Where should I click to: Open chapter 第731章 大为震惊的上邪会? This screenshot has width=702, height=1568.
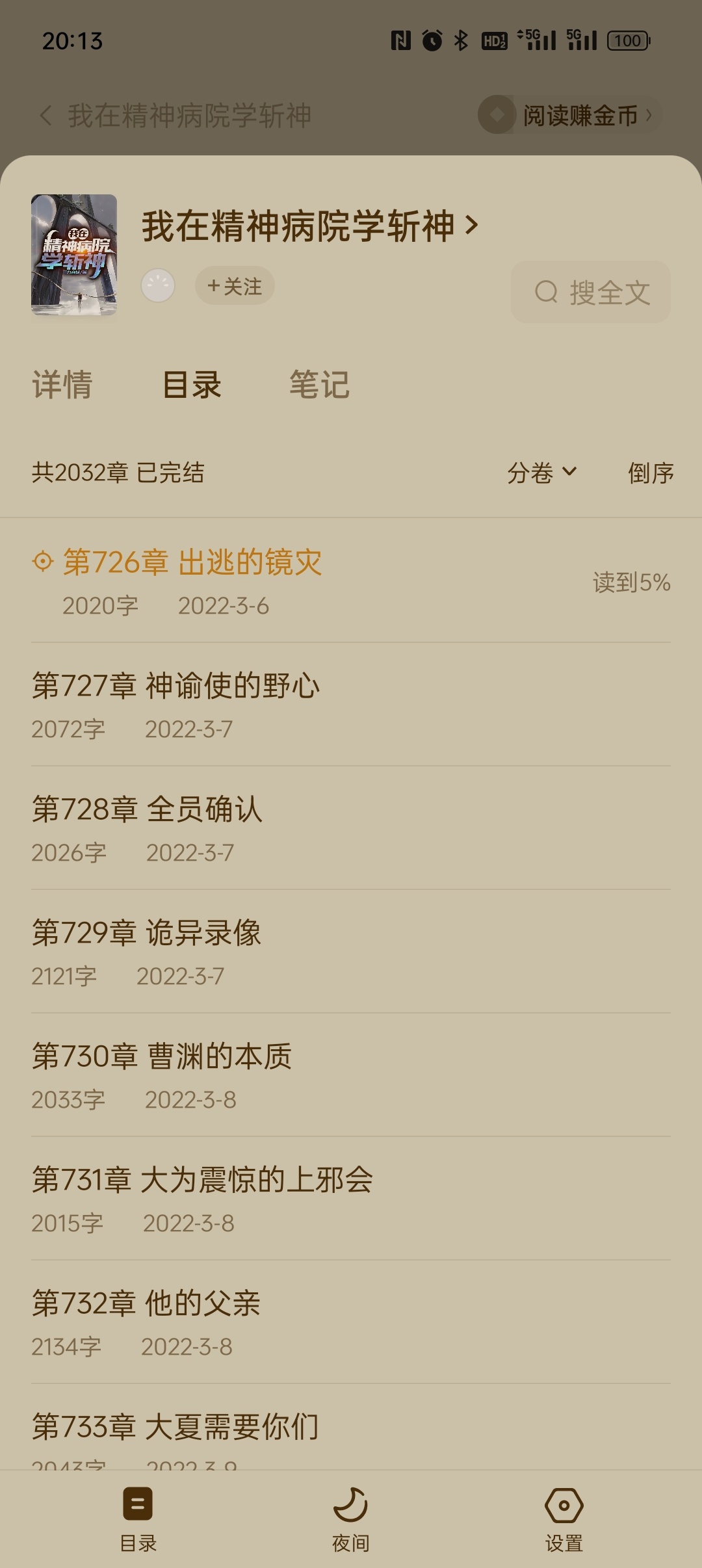202,1181
